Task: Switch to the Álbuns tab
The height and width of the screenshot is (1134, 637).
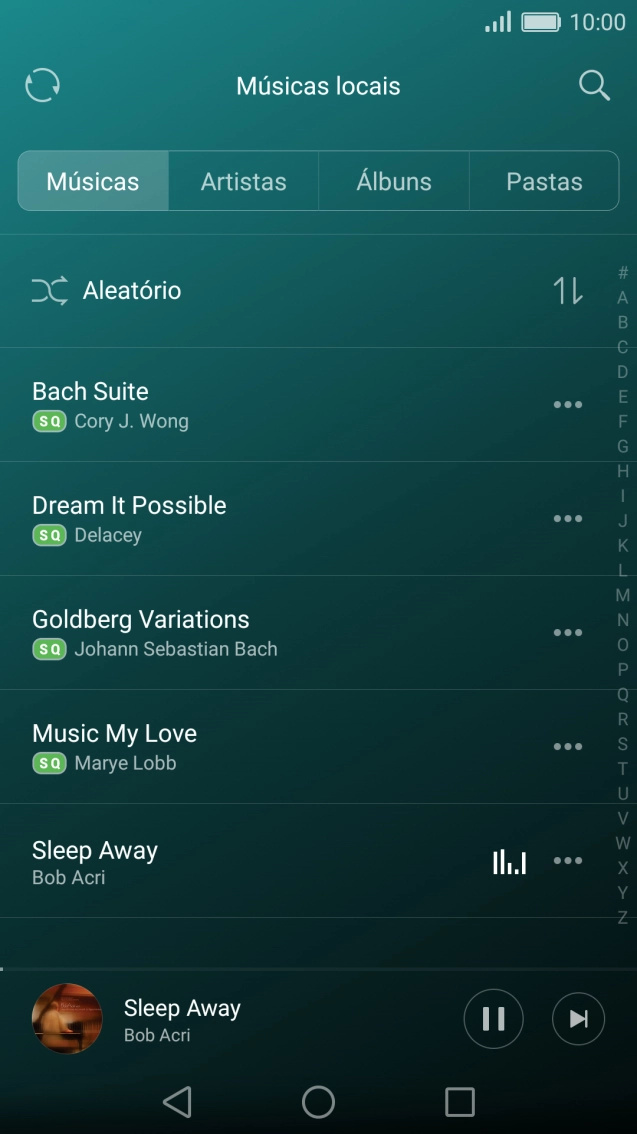Action: point(394,181)
